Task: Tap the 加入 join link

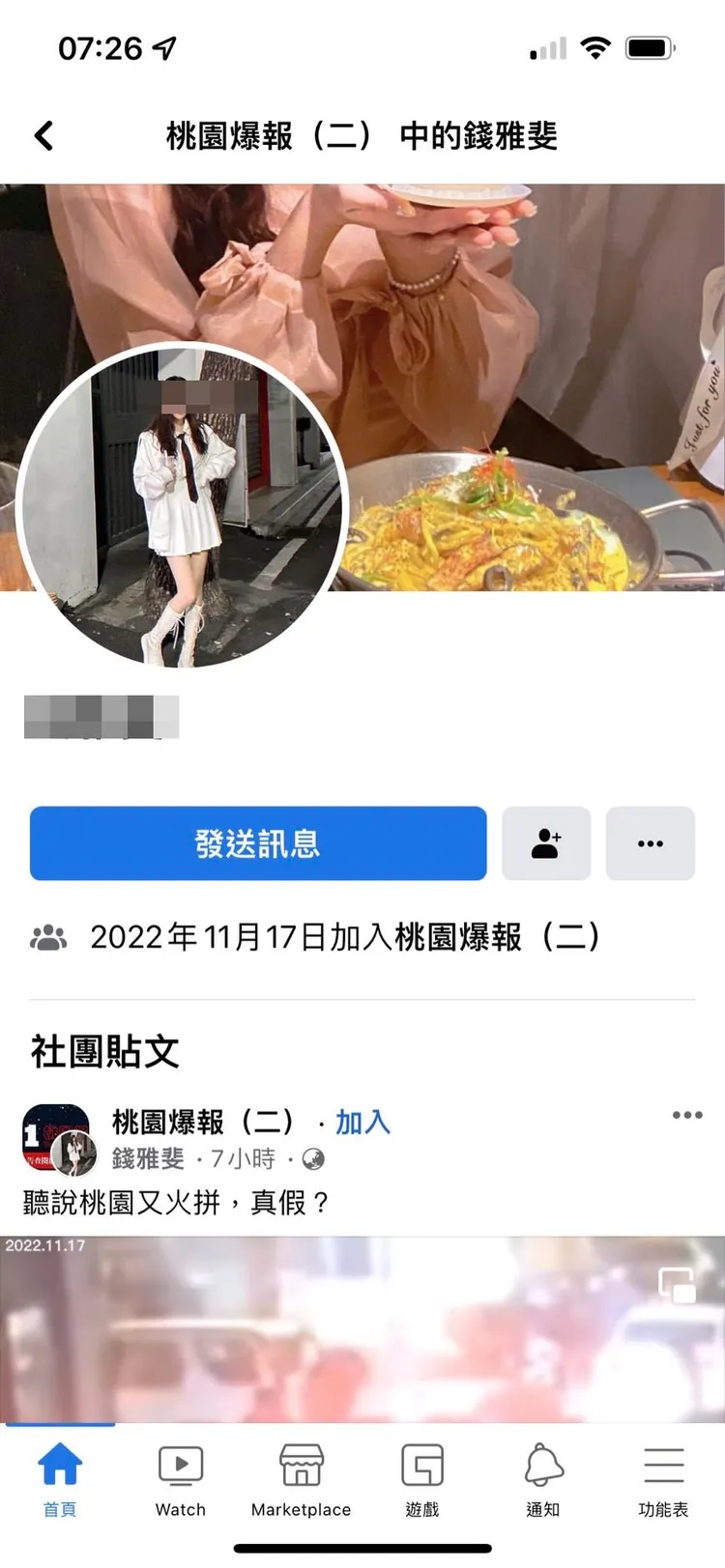Action: (362, 1122)
